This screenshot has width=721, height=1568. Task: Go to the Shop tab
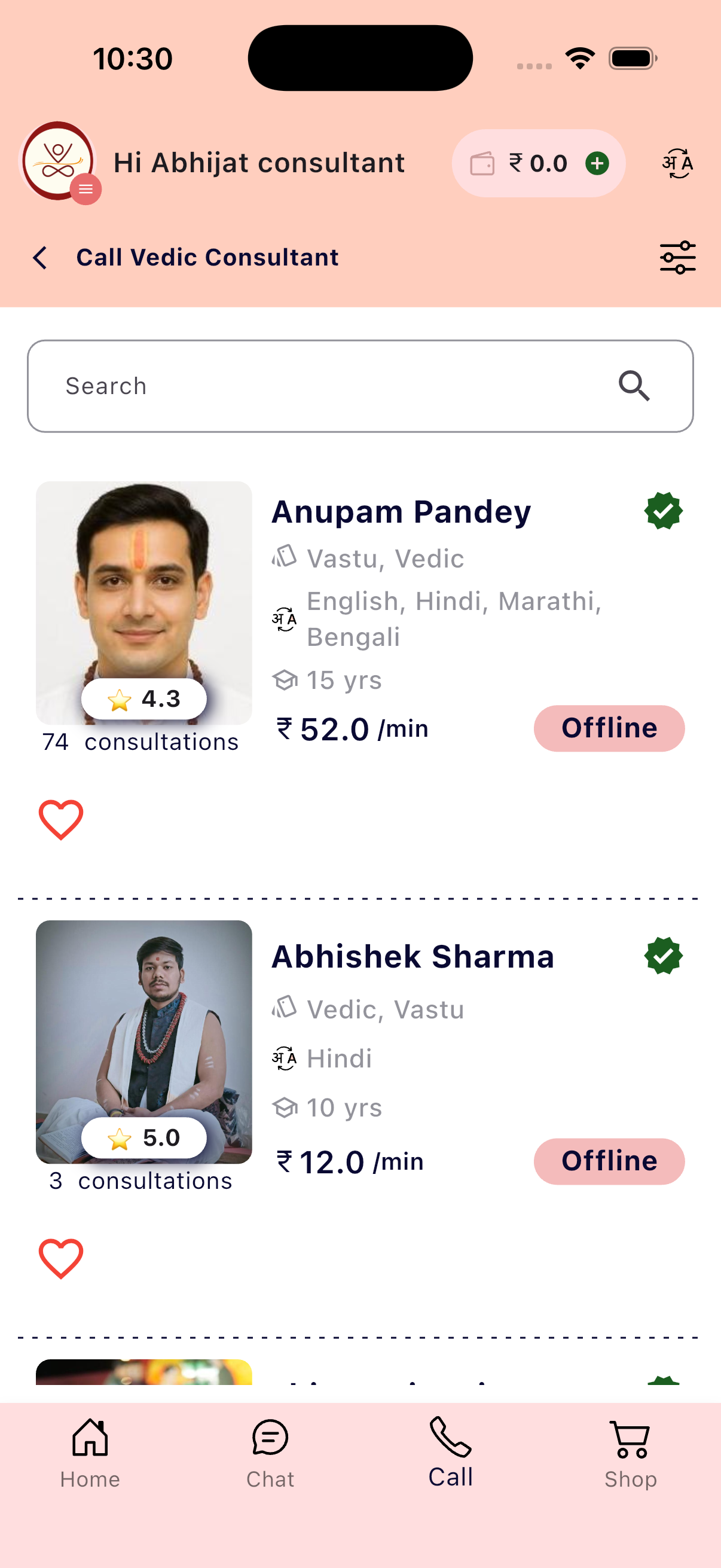point(630,1454)
